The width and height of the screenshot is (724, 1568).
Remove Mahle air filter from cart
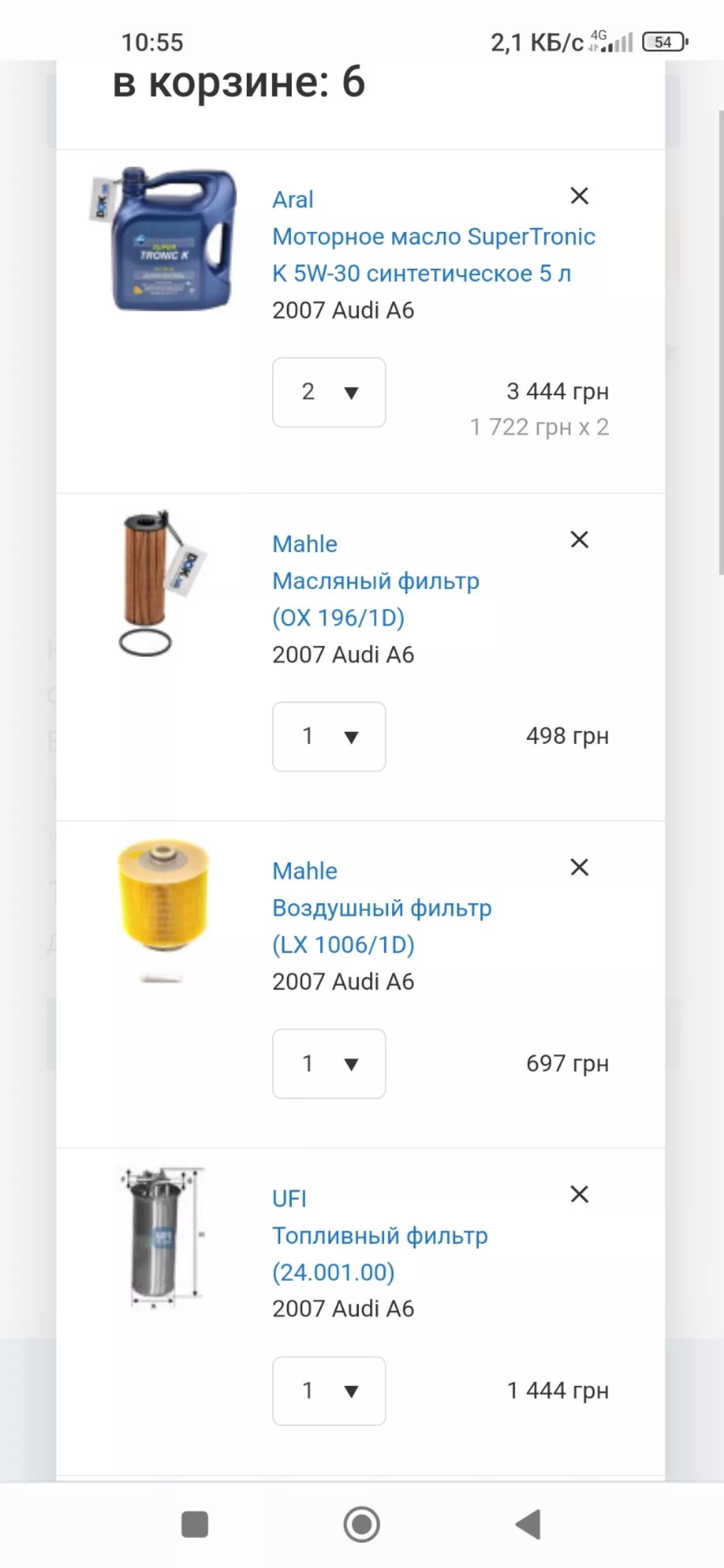(x=579, y=867)
